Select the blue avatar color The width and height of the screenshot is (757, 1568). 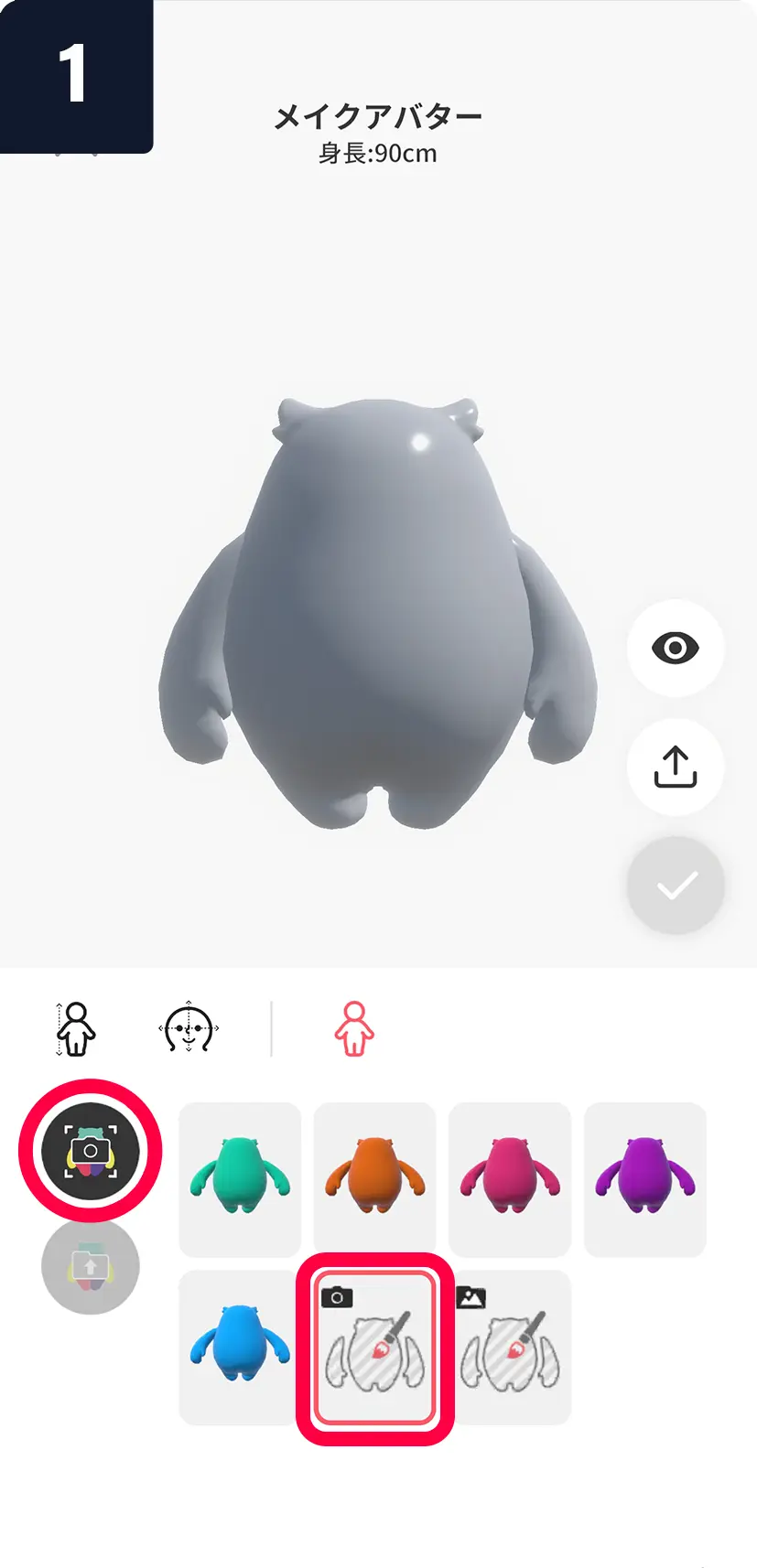(x=240, y=1346)
